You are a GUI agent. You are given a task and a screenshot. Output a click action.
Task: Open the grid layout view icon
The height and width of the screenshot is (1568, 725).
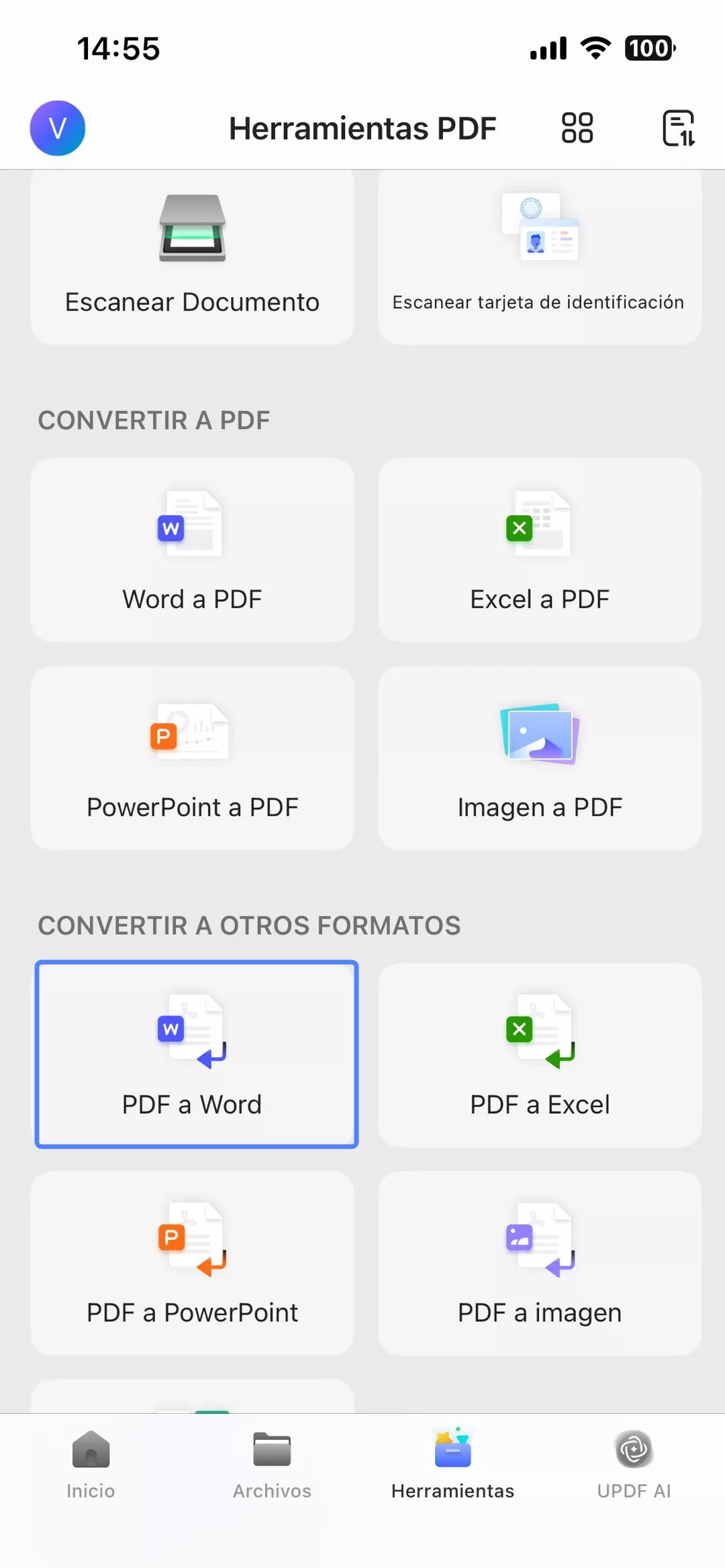[577, 127]
